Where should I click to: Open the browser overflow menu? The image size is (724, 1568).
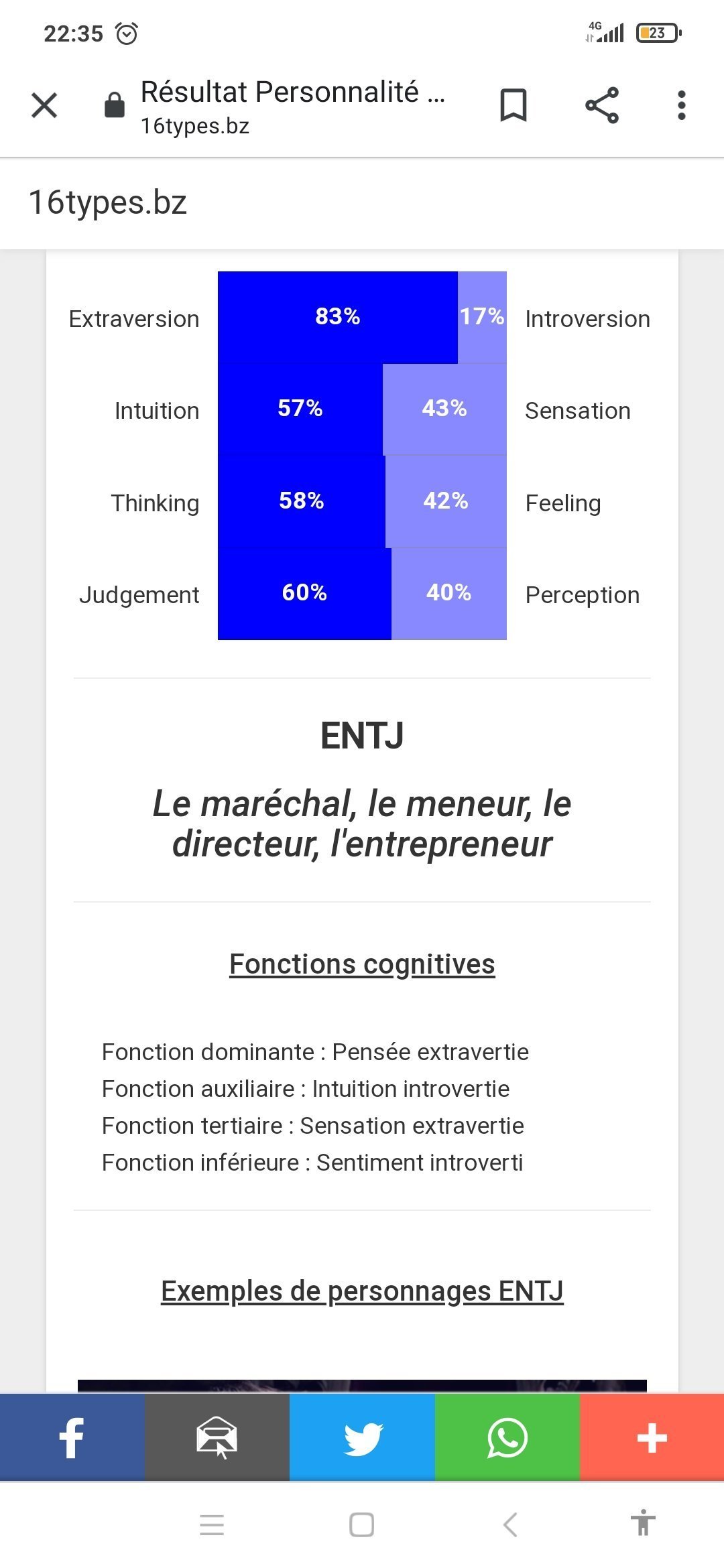coord(681,105)
